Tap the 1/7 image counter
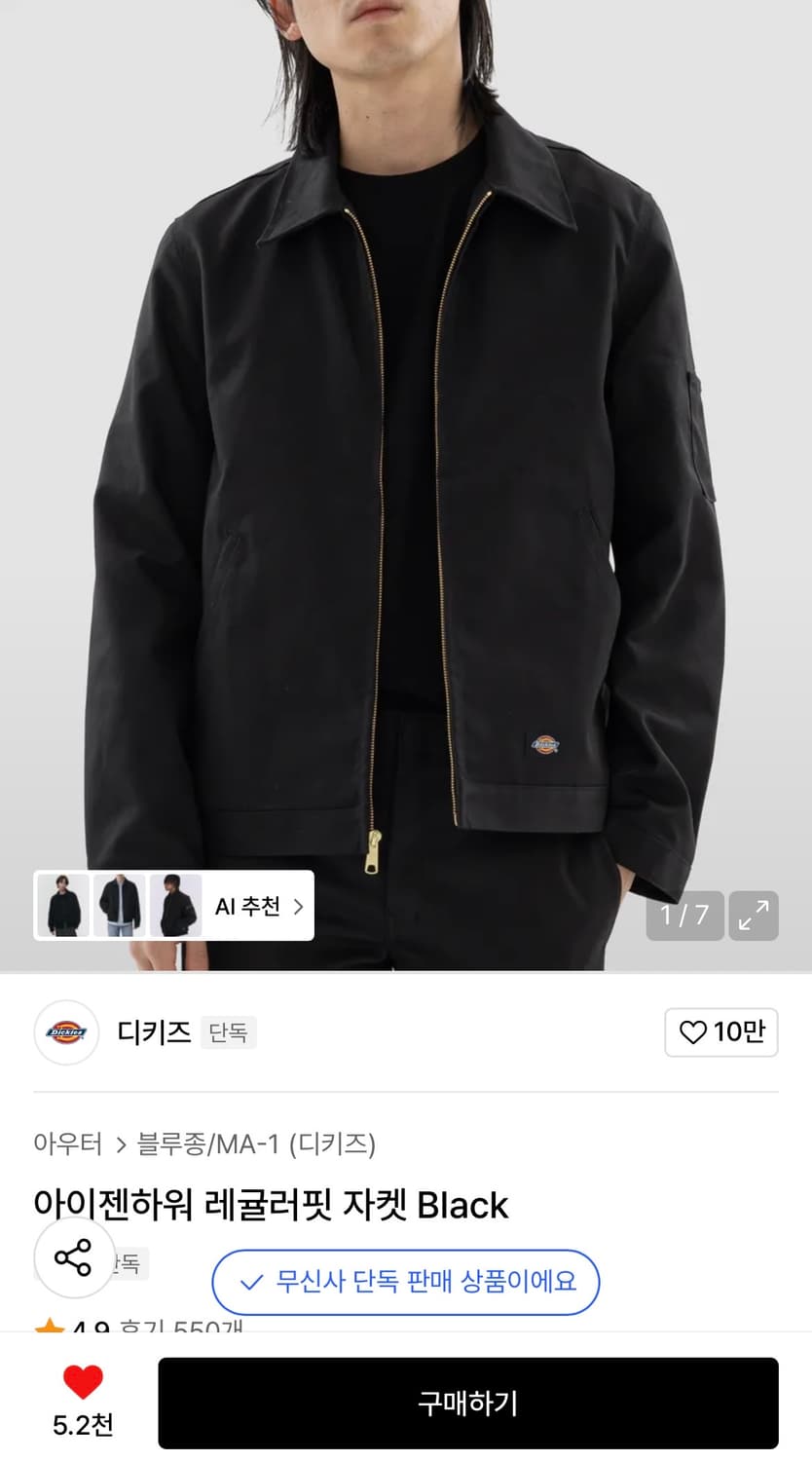The image size is (812, 1461). tap(684, 916)
